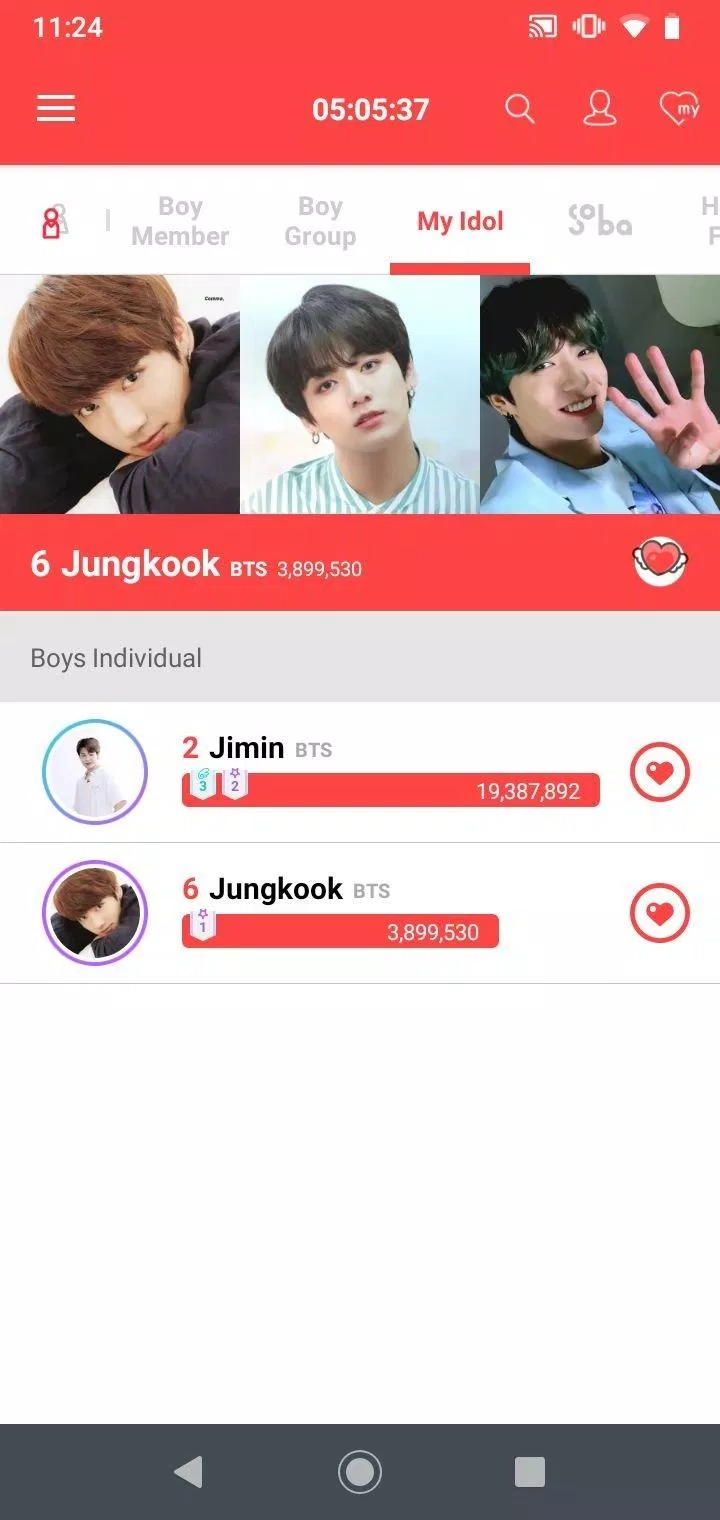720x1520 pixels.
Task: Tap the Cast icon in the status bar
Action: (x=541, y=26)
